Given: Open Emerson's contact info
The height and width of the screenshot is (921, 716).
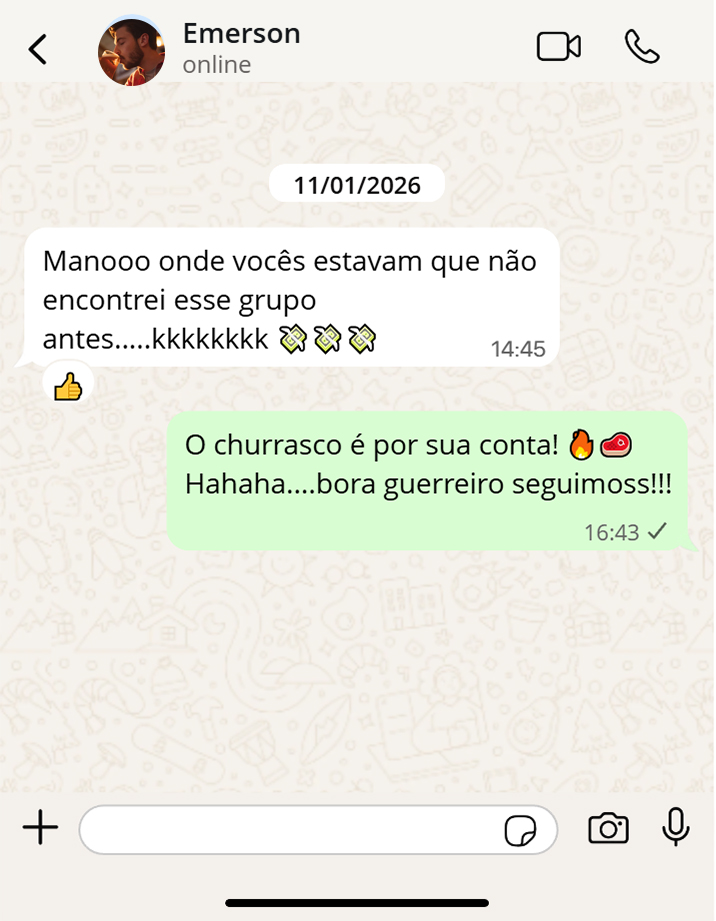Looking at the screenshot, I should (x=241, y=47).
